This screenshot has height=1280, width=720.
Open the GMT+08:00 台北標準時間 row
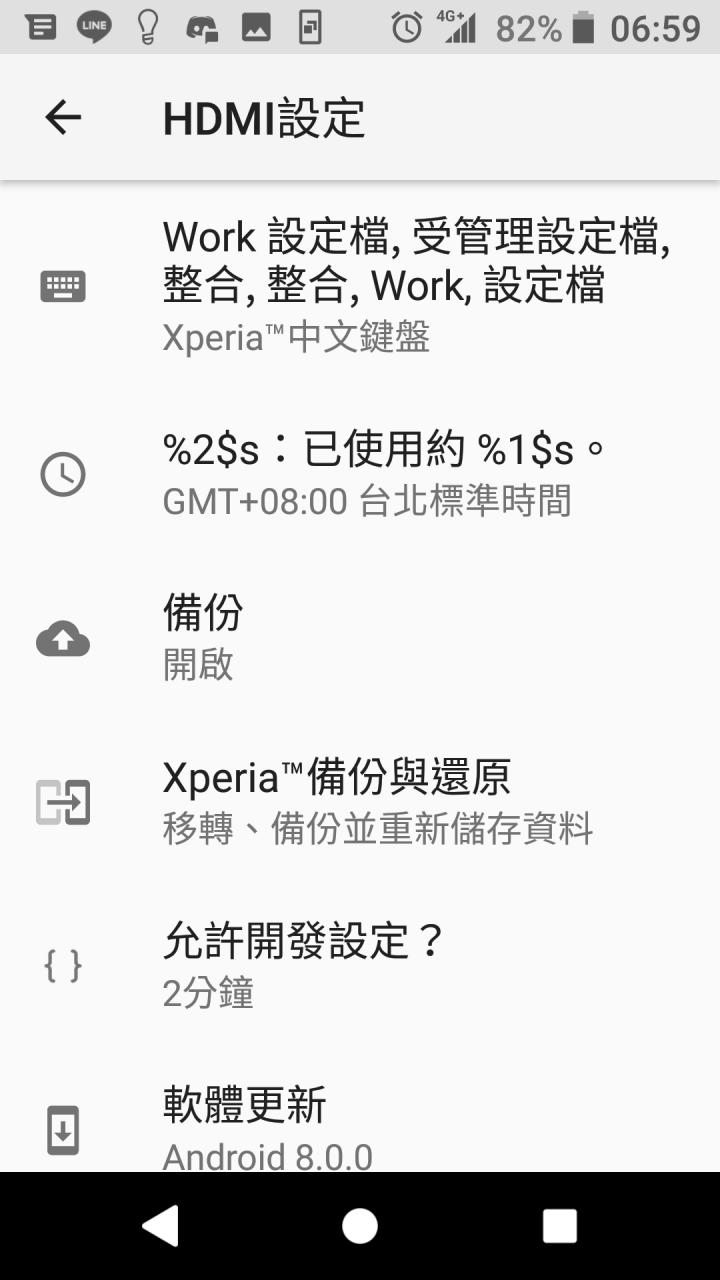coord(360,474)
